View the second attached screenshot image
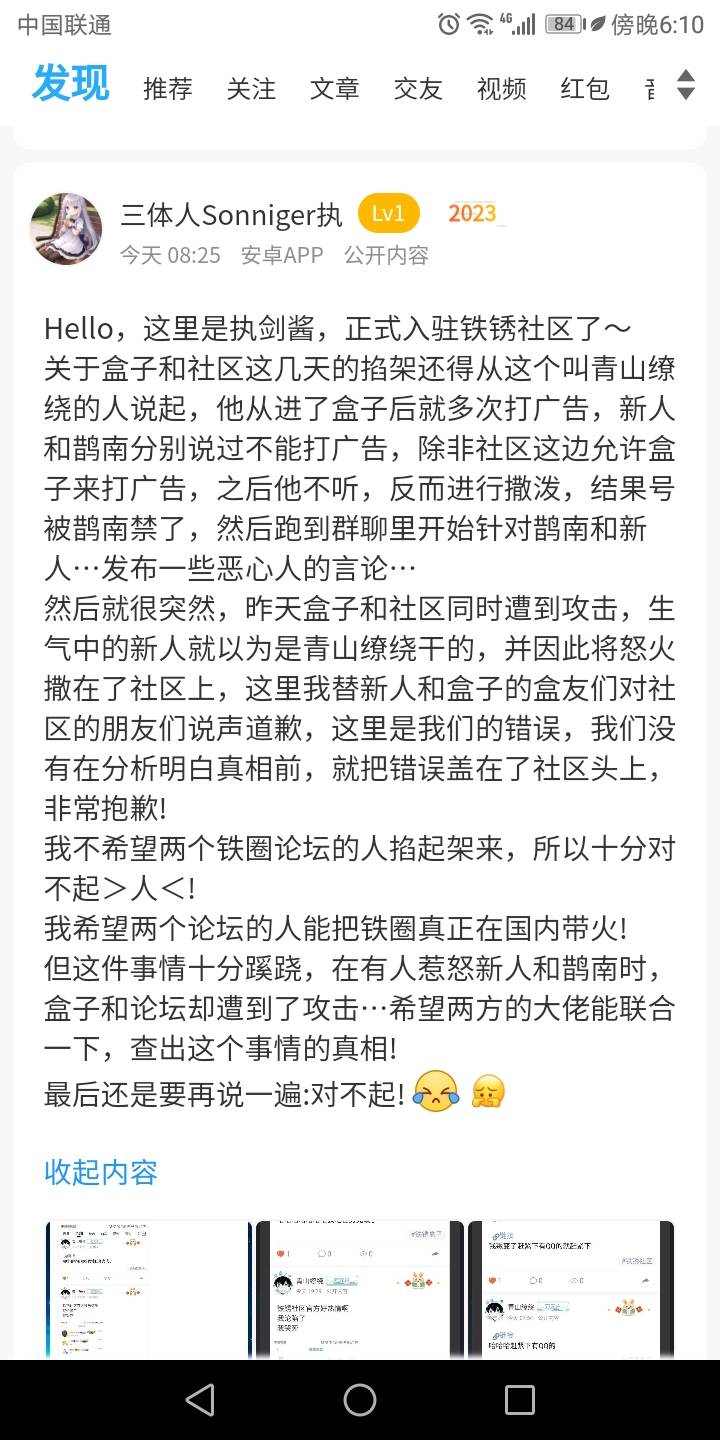 pos(360,1288)
